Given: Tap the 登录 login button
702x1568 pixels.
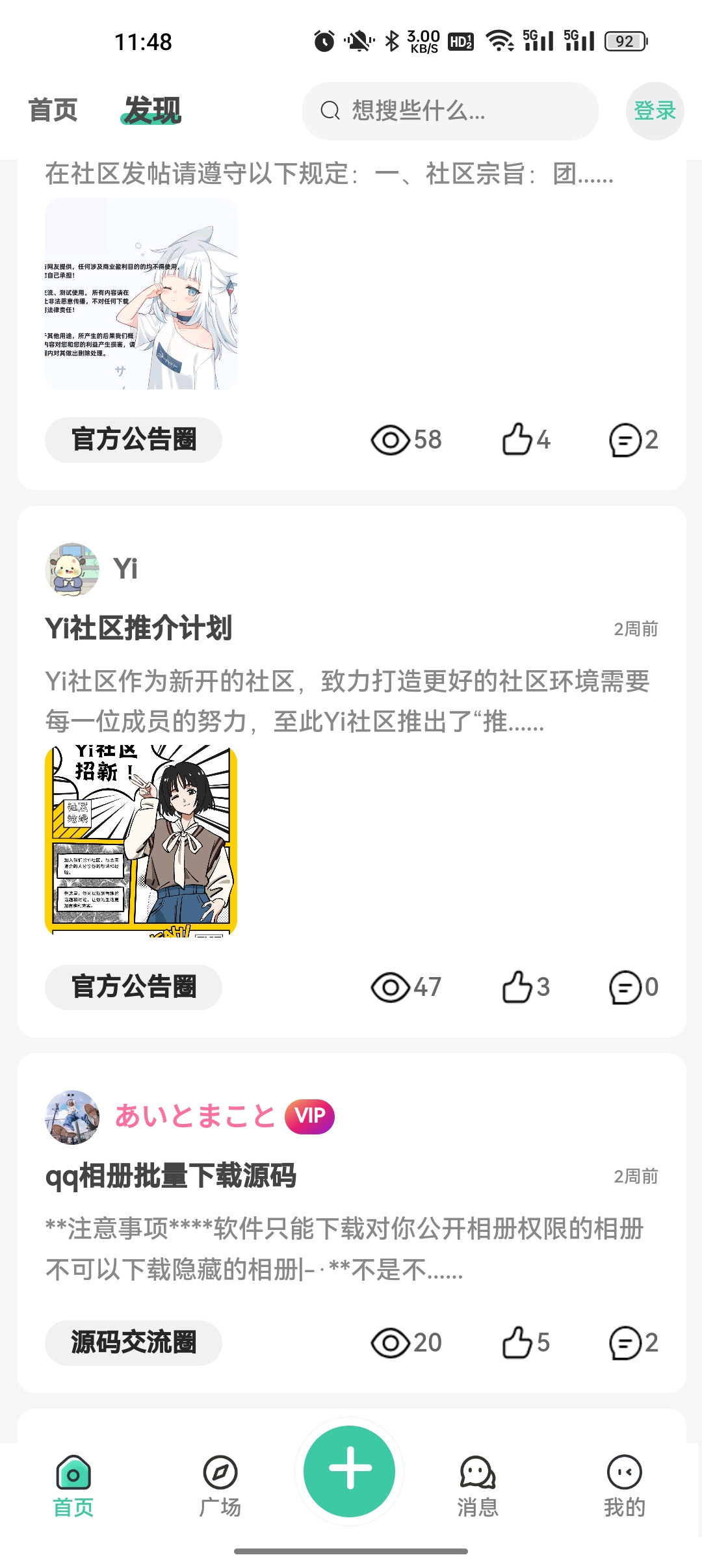Looking at the screenshot, I should pyautogui.click(x=655, y=111).
